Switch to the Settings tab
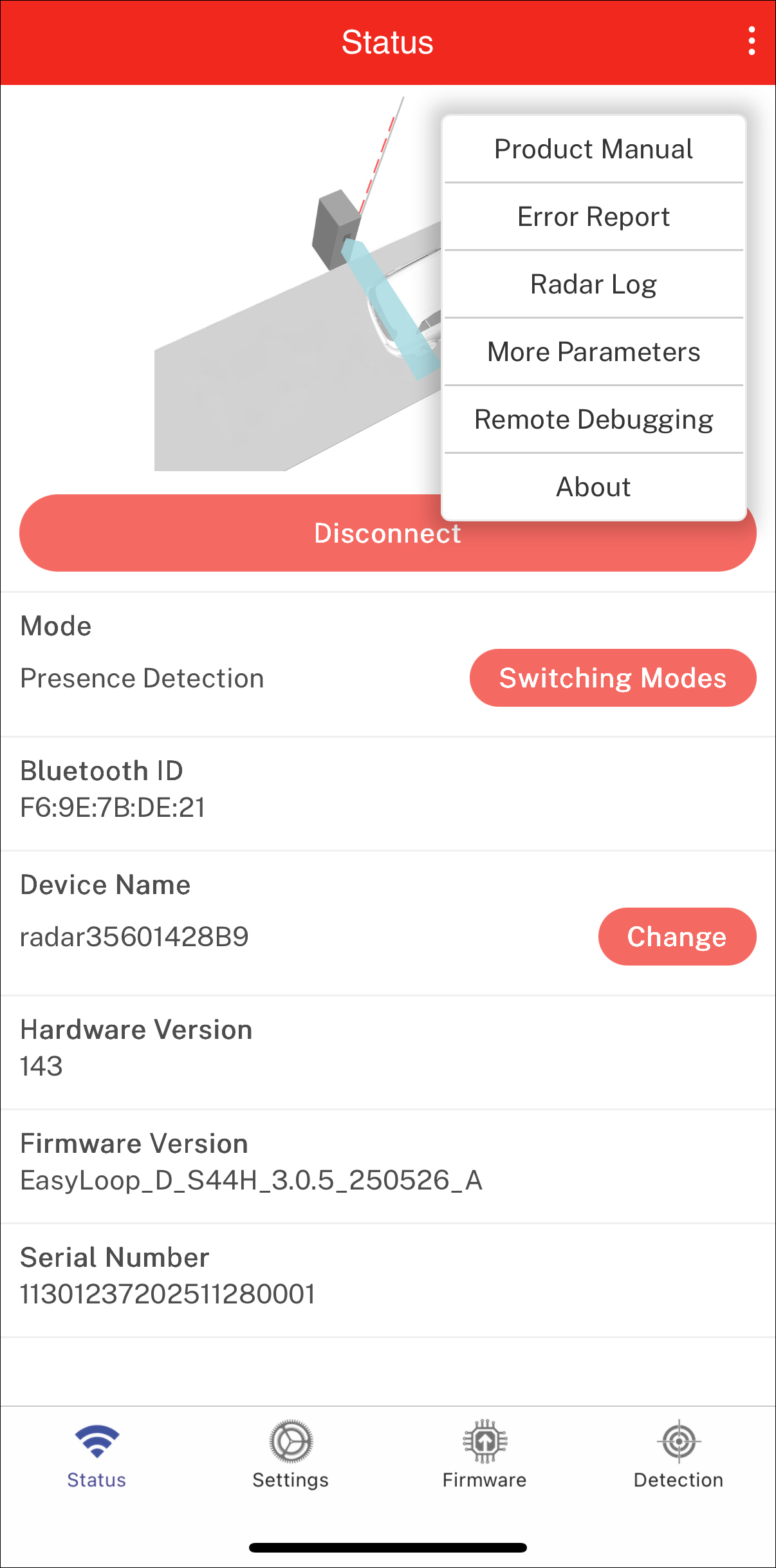Viewport: 776px width, 1568px height. [x=291, y=1455]
